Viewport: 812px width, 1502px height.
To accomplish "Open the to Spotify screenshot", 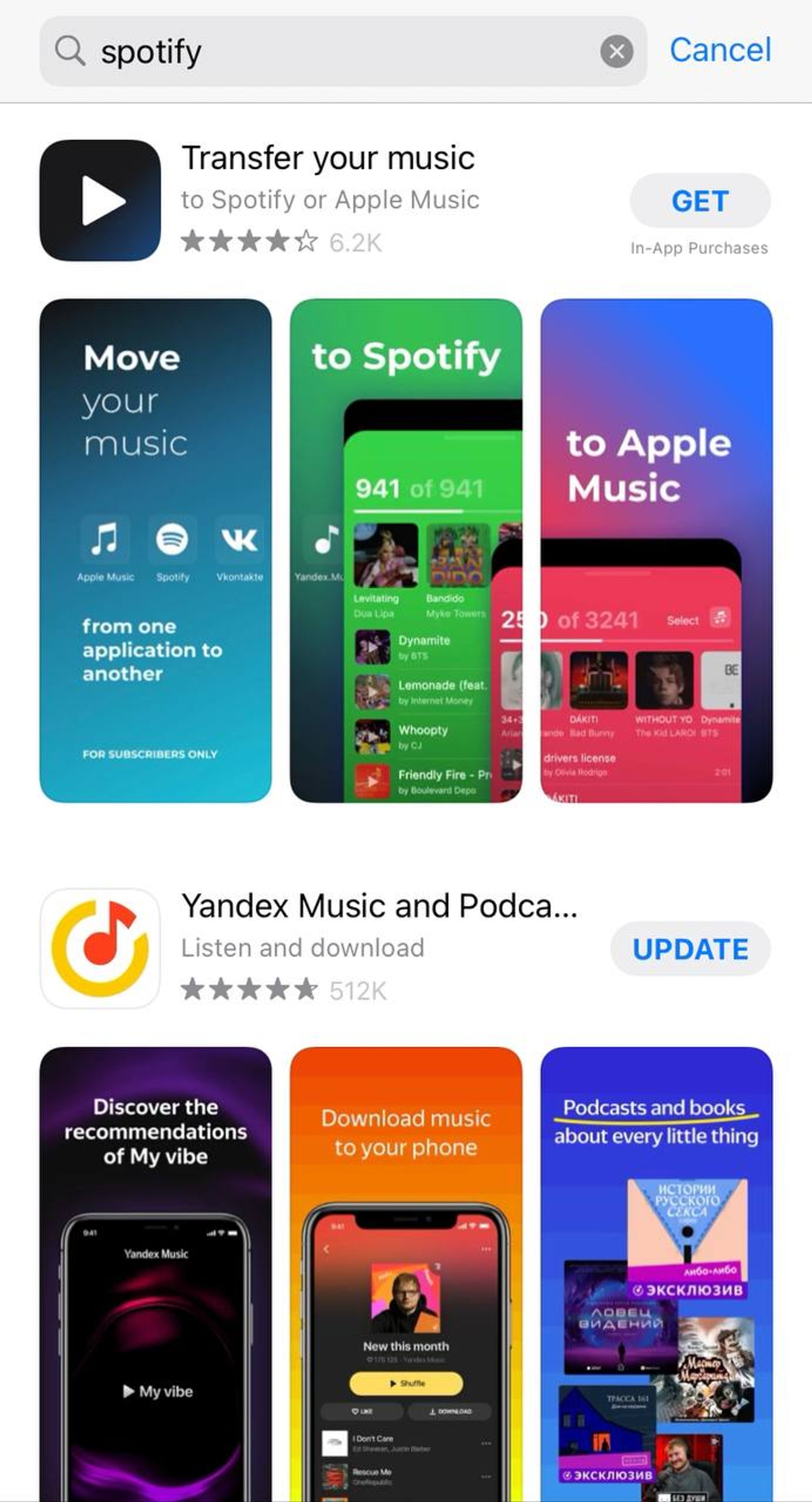I will 406,551.
